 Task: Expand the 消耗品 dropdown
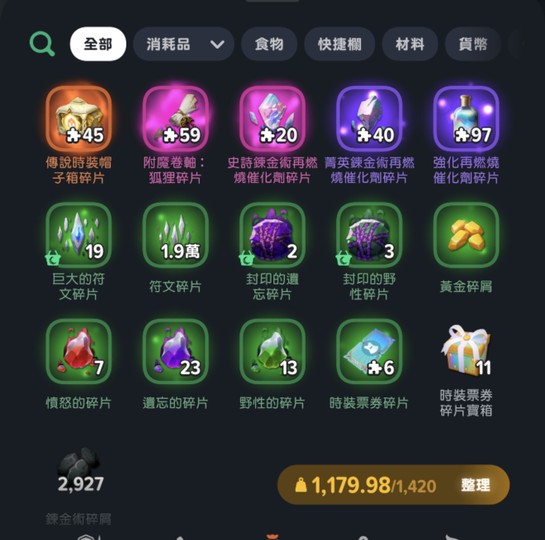click(x=184, y=44)
